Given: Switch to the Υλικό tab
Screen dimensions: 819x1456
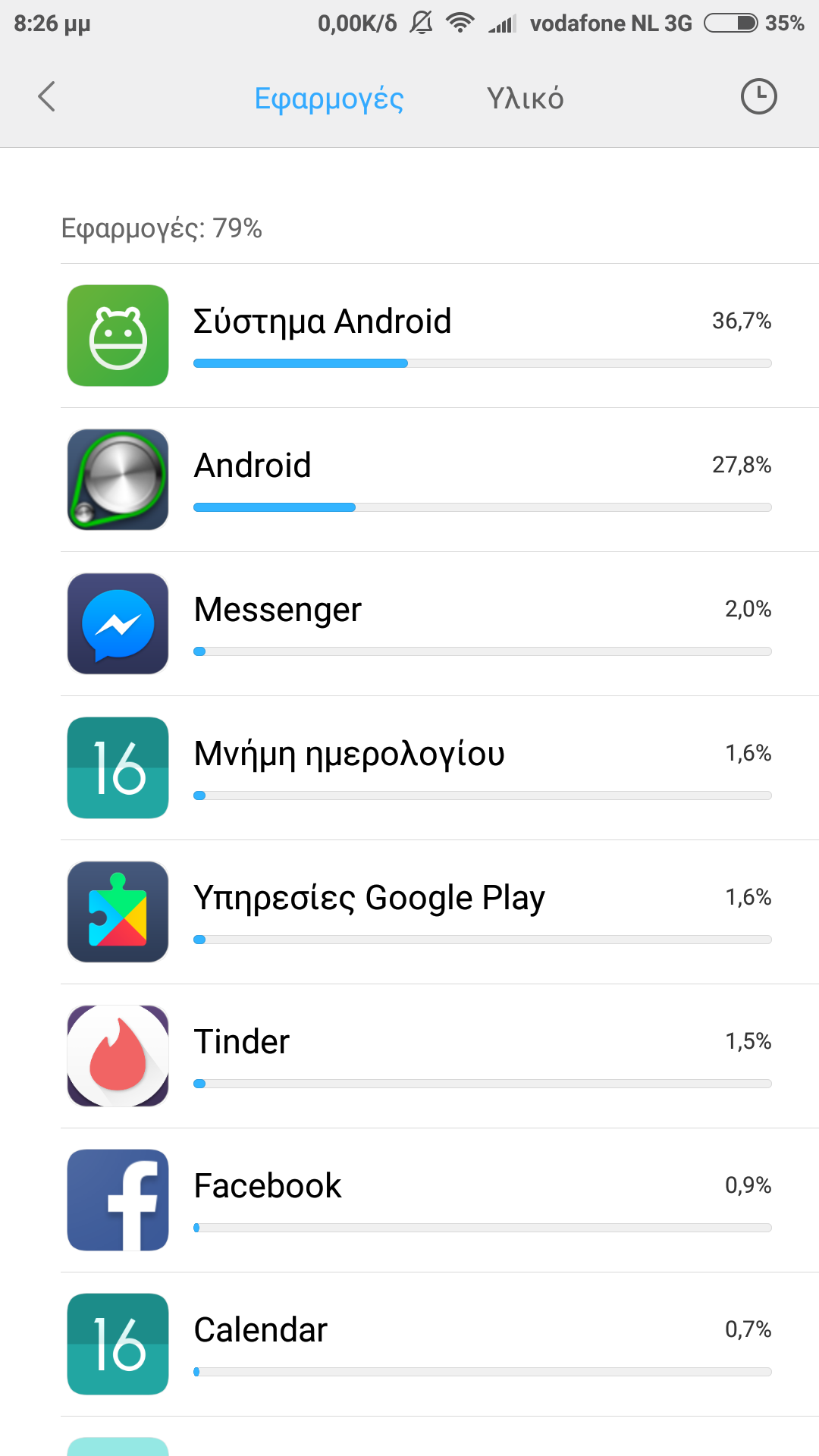Looking at the screenshot, I should click(525, 99).
